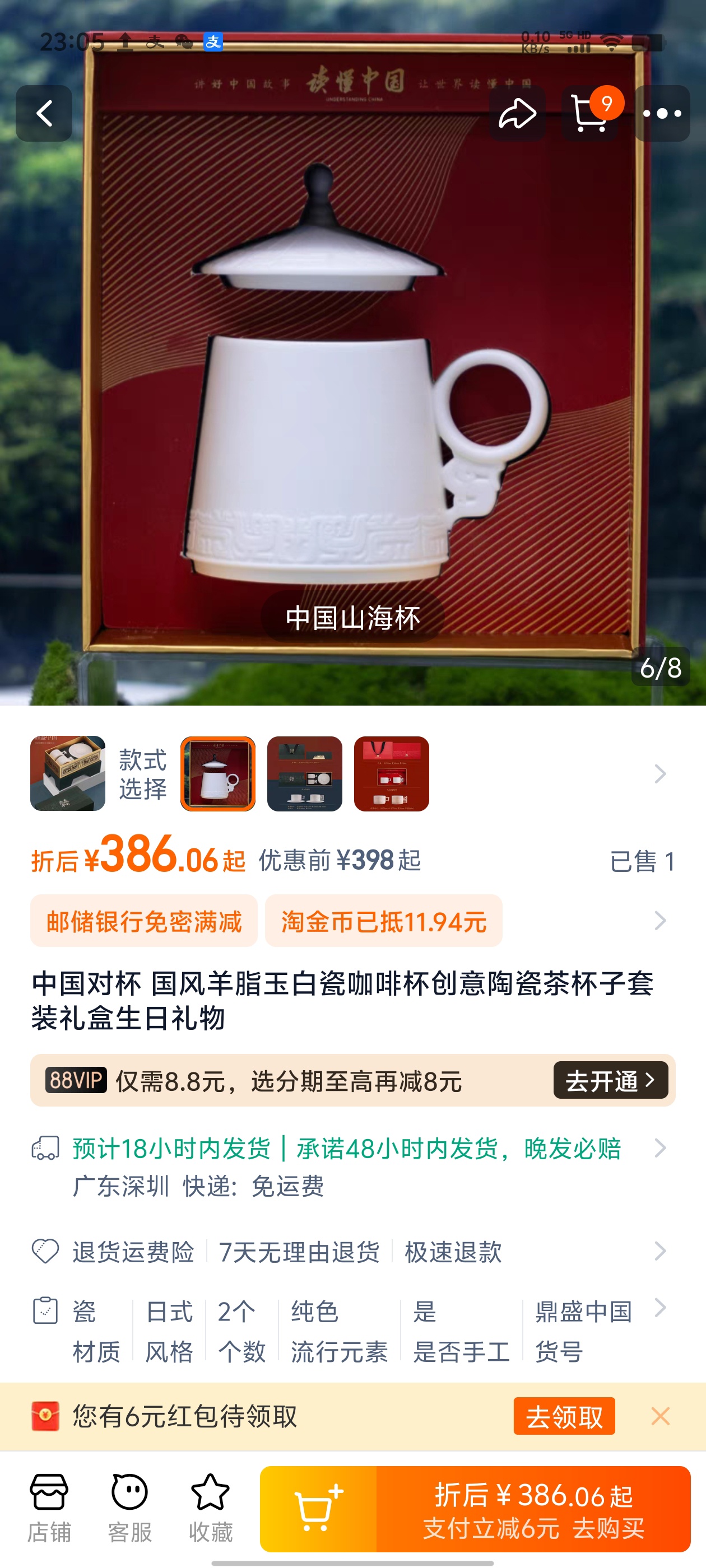Open the 淘金币已抵11.94元 coupon chip
The width and height of the screenshot is (706, 1568).
click(x=383, y=921)
